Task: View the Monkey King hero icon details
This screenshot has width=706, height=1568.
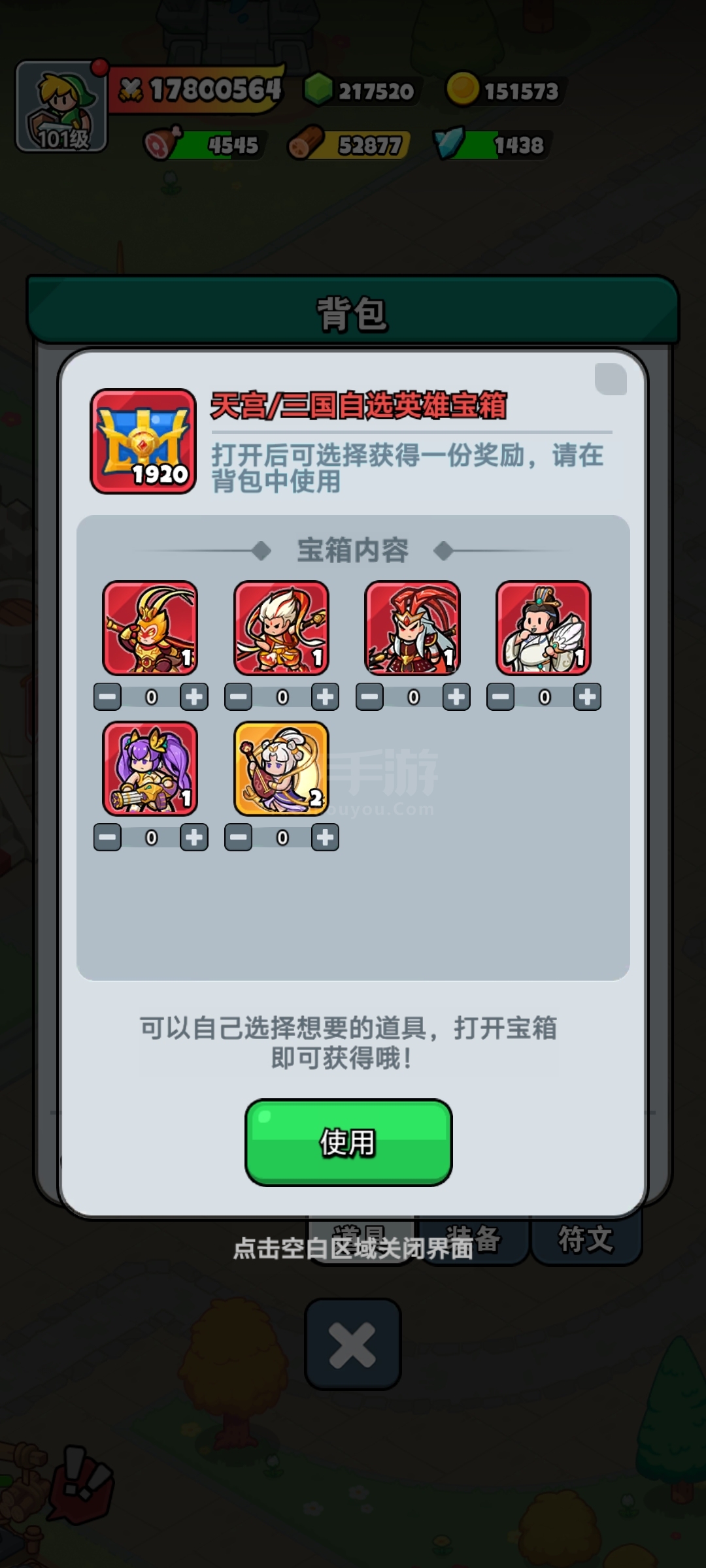Action: point(150,628)
